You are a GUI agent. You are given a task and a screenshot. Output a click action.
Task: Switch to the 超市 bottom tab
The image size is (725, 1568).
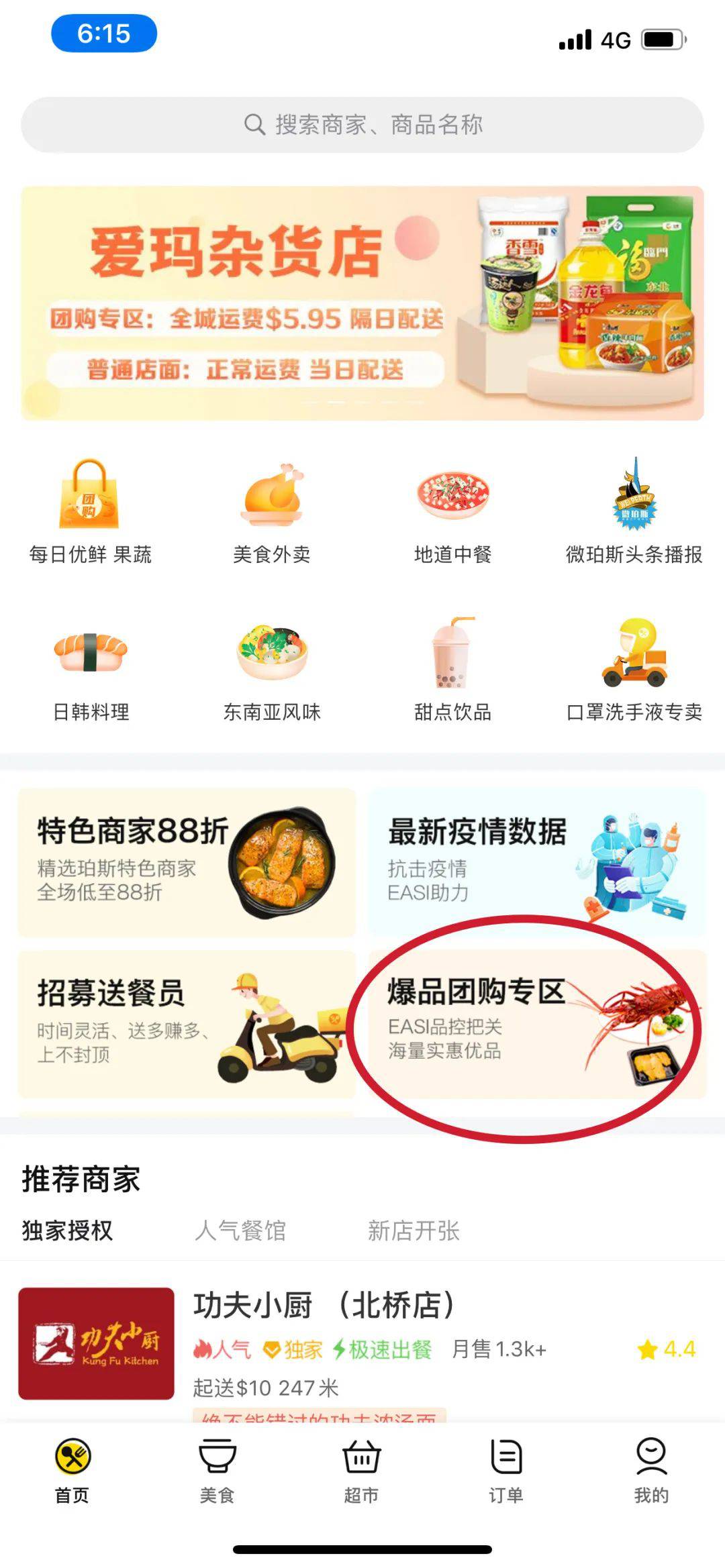pos(361,1471)
